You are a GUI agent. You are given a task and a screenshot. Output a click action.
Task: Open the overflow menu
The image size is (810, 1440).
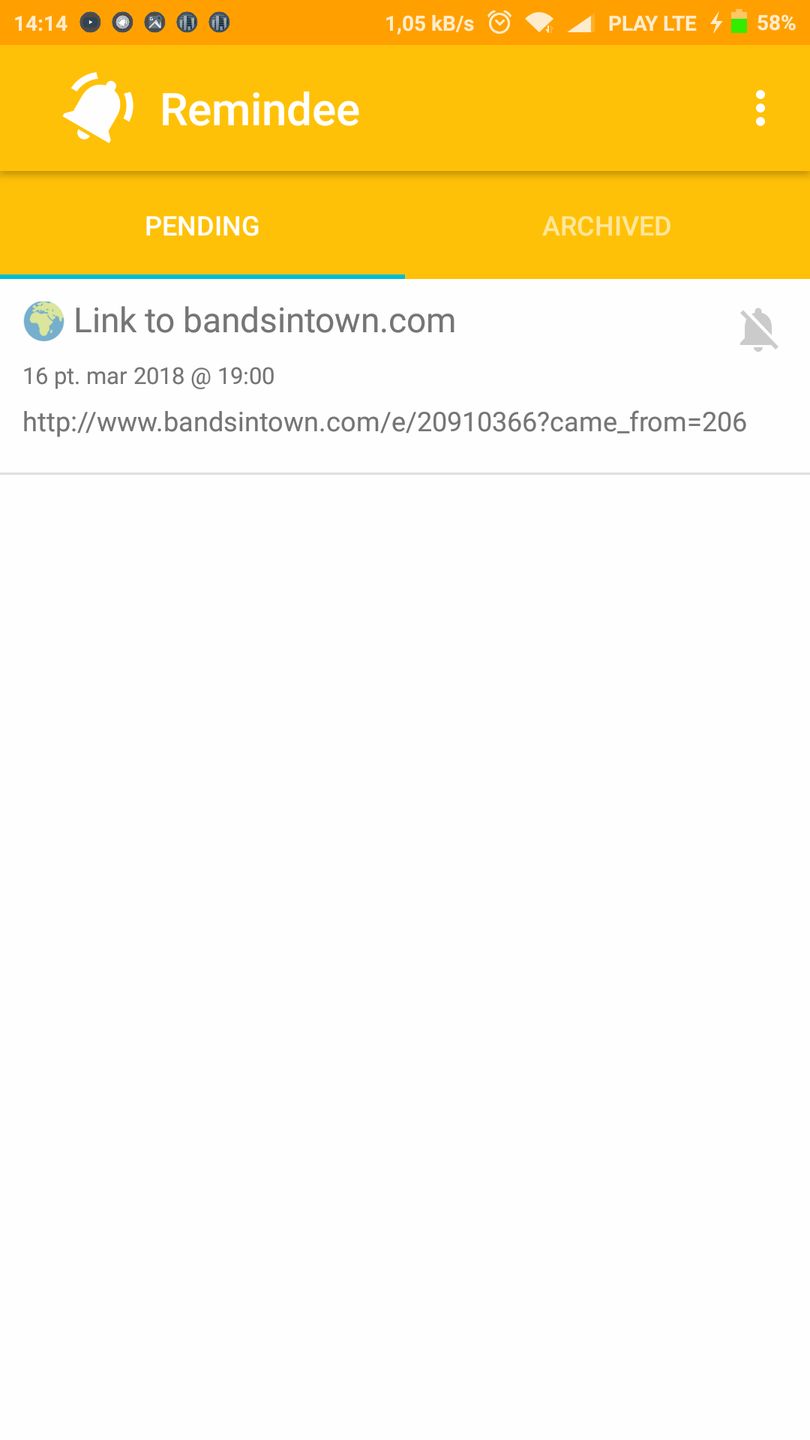coord(760,108)
